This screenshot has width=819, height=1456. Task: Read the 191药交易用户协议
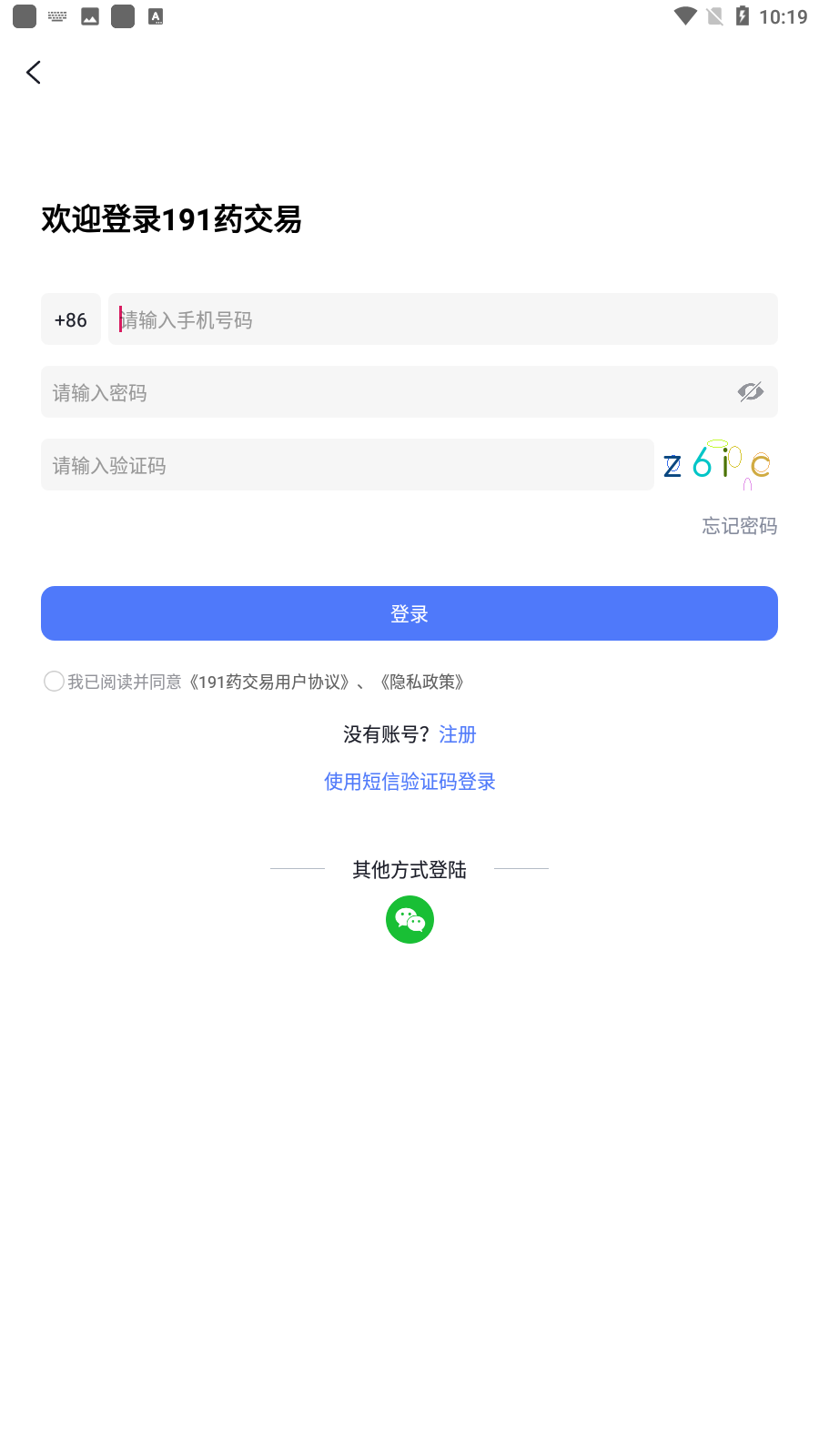tap(270, 682)
